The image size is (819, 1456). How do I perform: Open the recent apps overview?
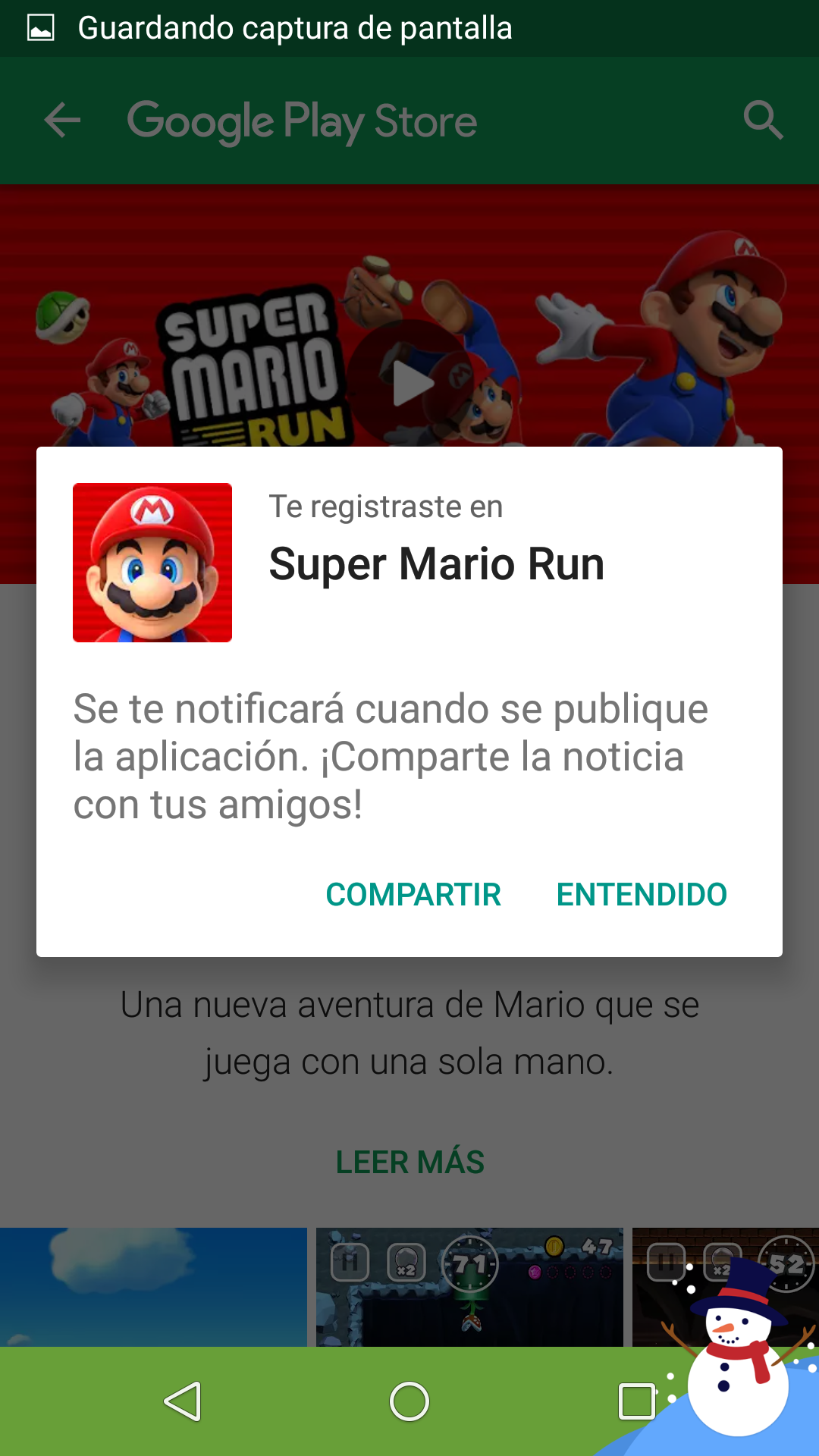637,1401
